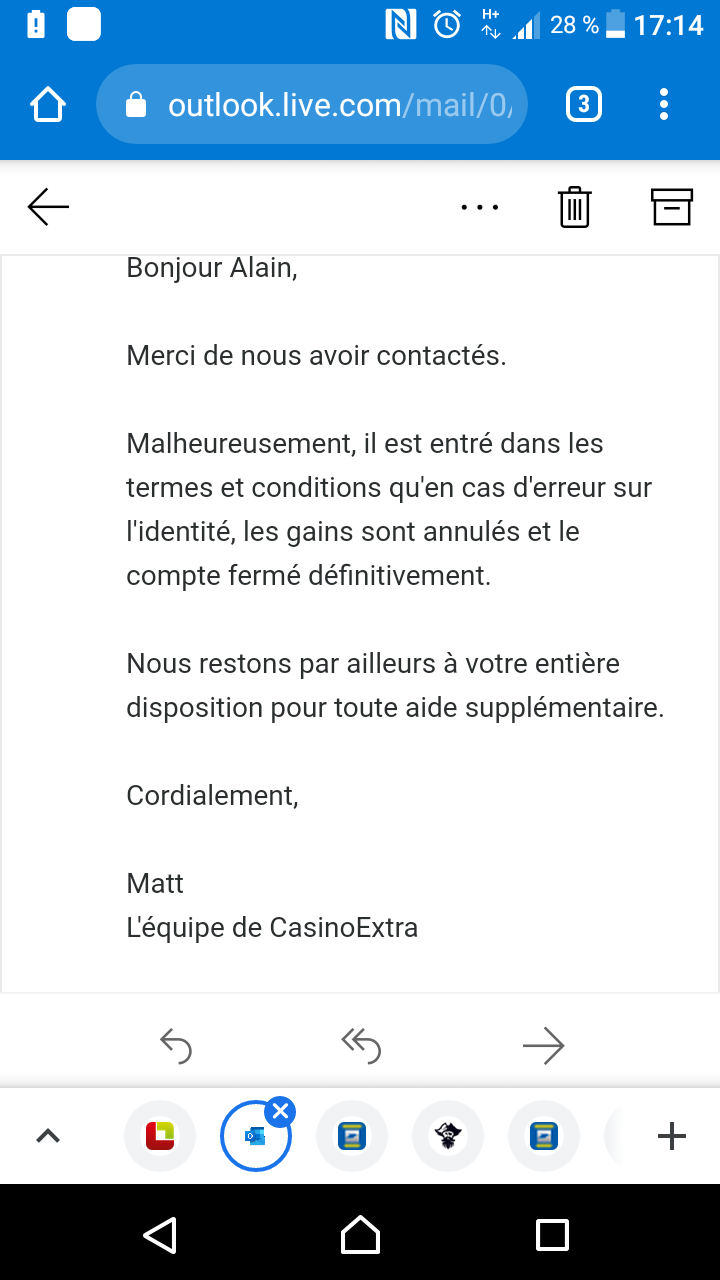
Task: Open a new tab with the plus
Action: [x=671, y=1136]
